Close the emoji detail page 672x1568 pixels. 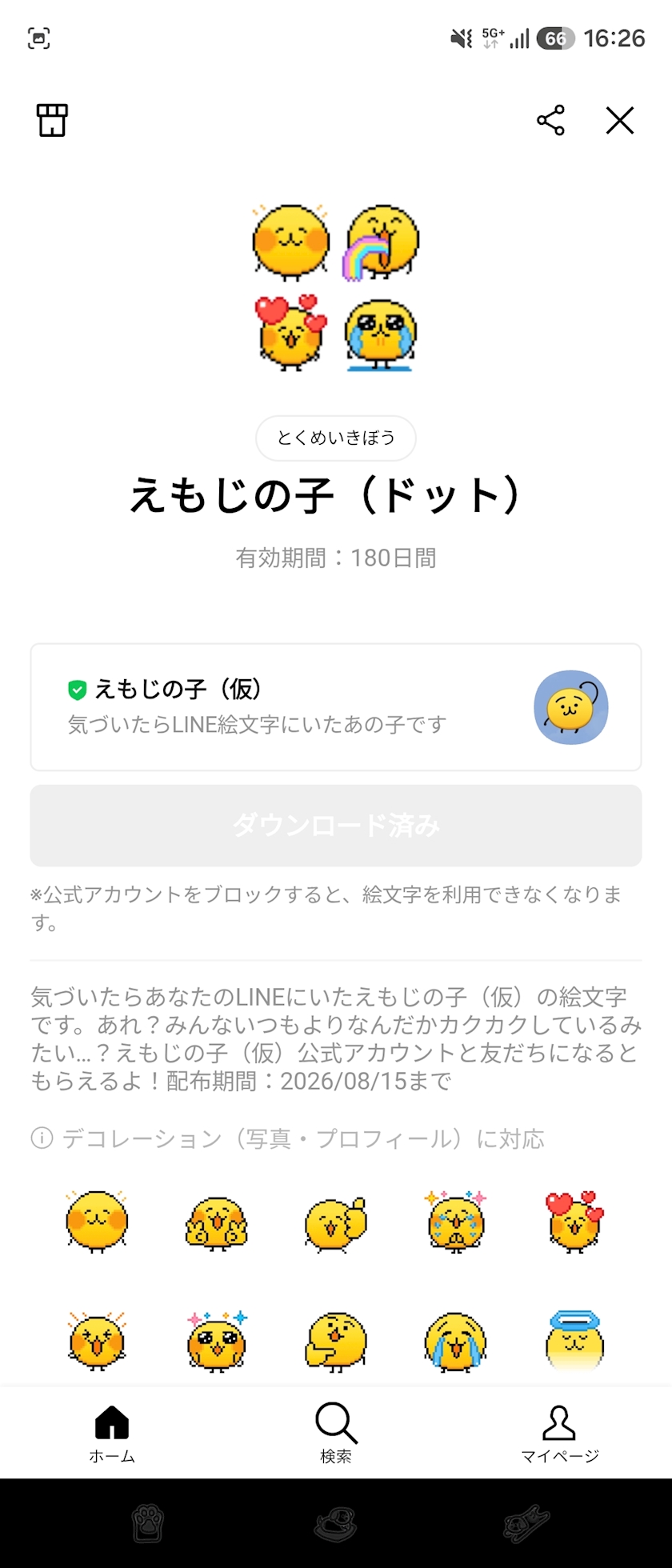click(x=620, y=121)
